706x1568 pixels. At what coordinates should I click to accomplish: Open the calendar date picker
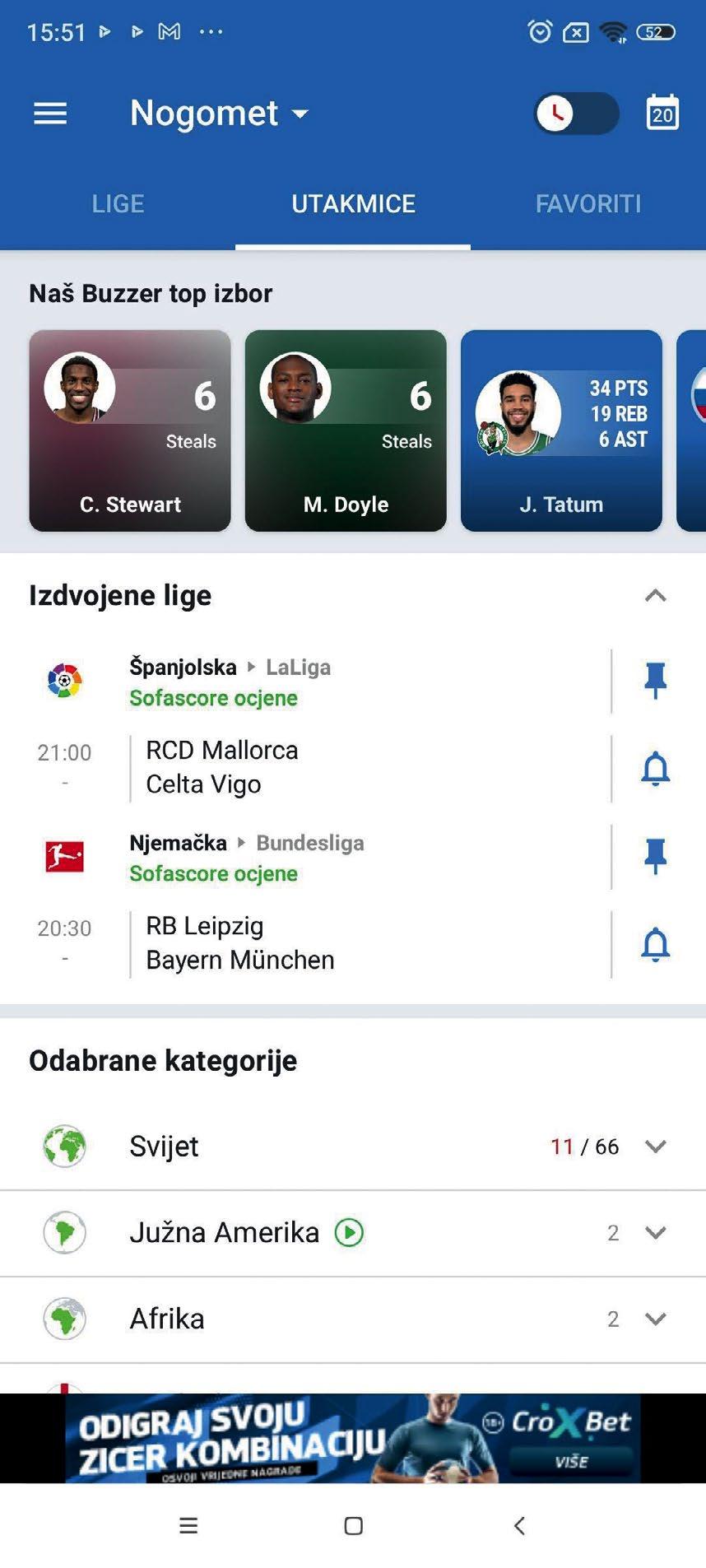click(662, 114)
